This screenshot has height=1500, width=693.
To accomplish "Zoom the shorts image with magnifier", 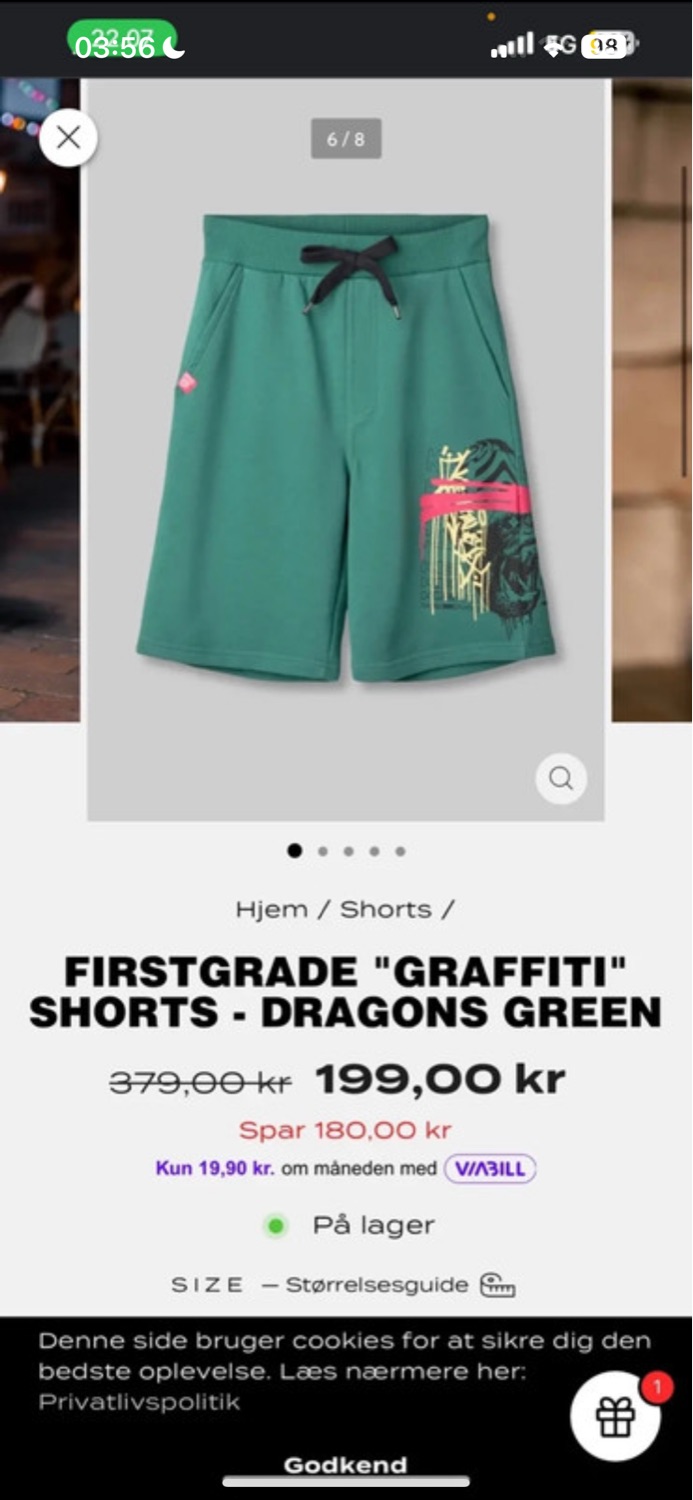I will (x=561, y=778).
